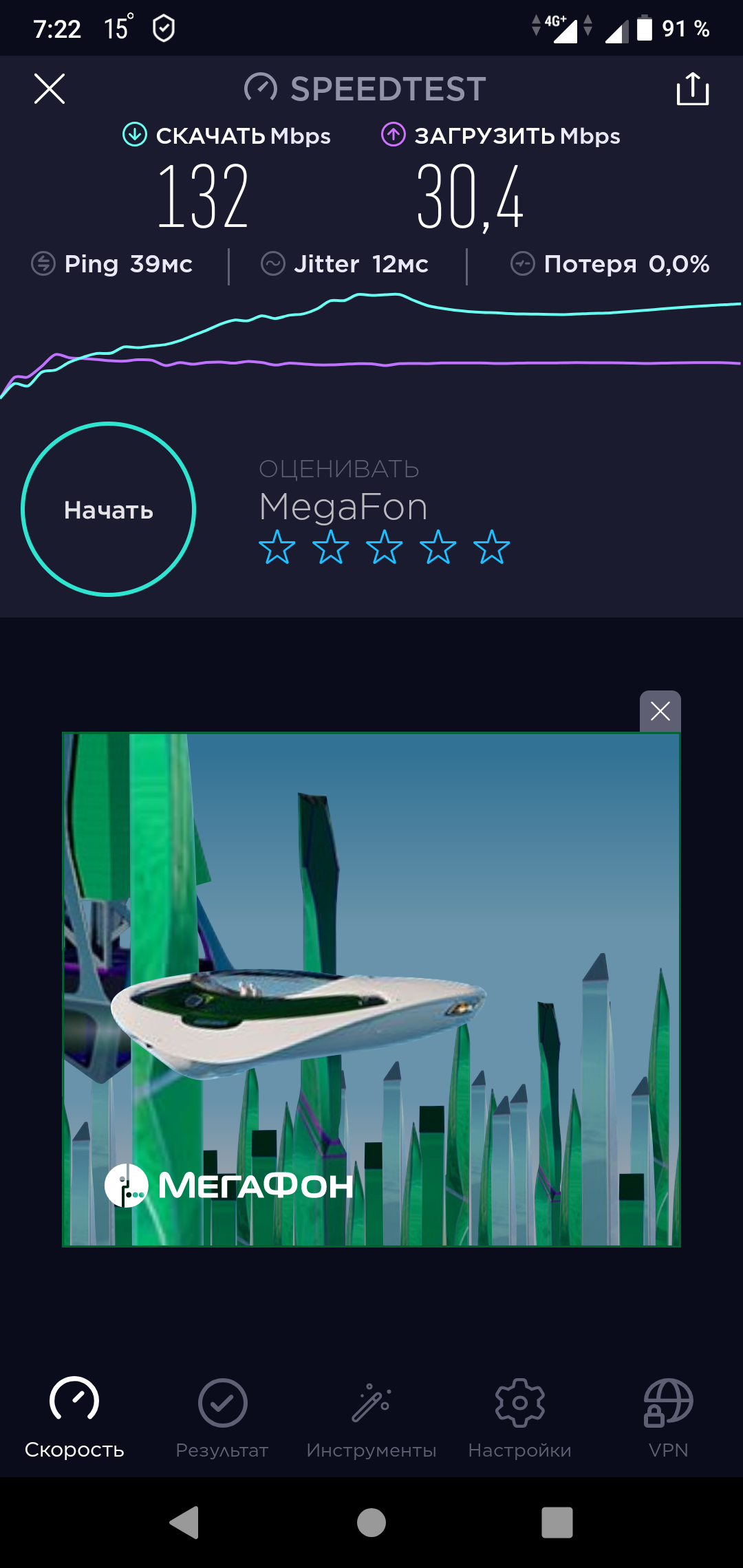Dismiss the MegaFon advertisement

[x=660, y=711]
